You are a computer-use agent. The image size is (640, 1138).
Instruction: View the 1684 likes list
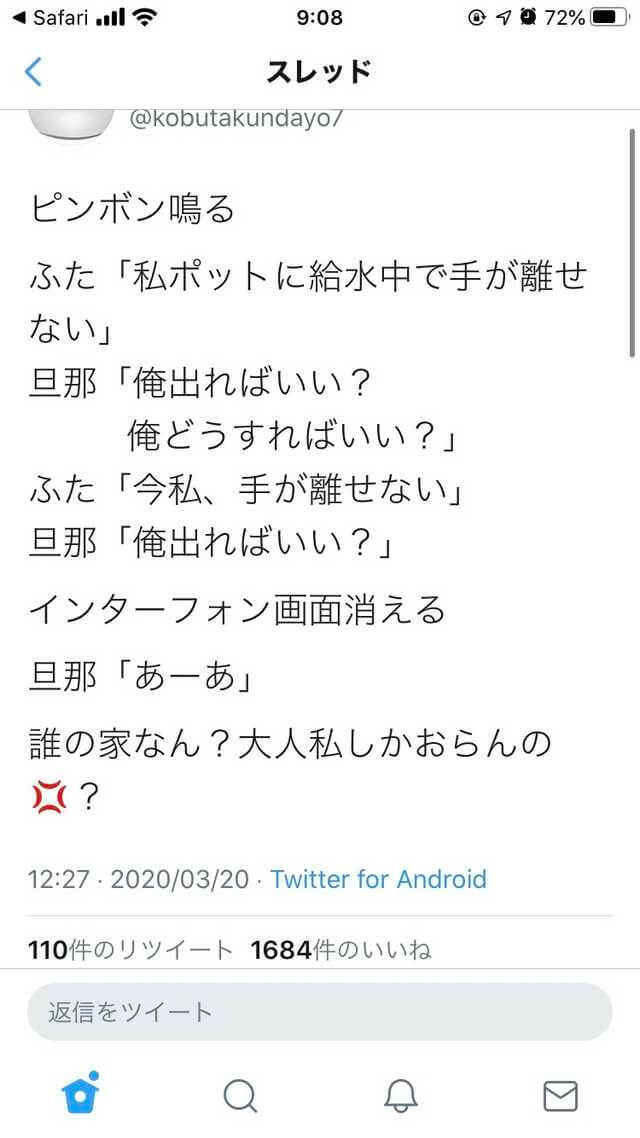tap(341, 949)
